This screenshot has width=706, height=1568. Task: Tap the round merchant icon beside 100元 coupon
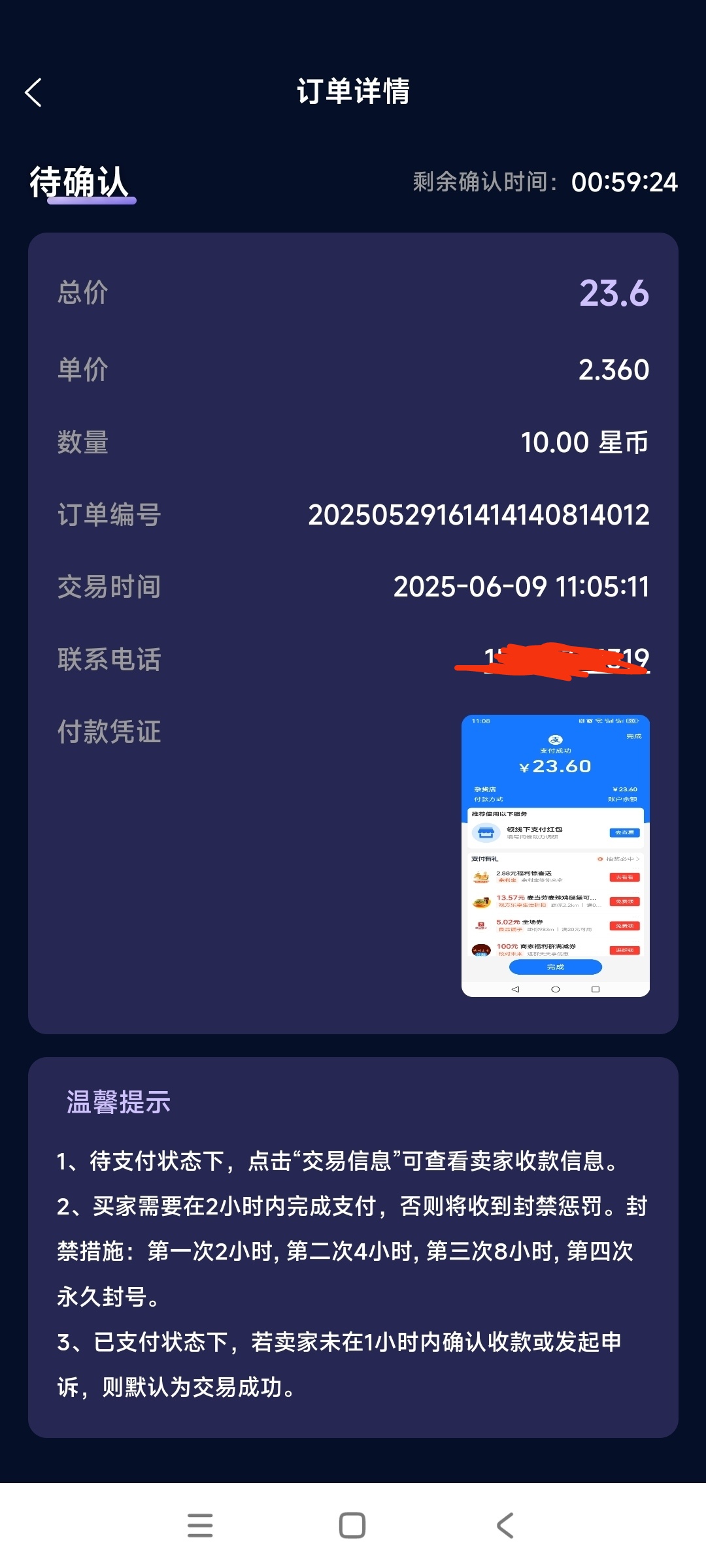480,950
